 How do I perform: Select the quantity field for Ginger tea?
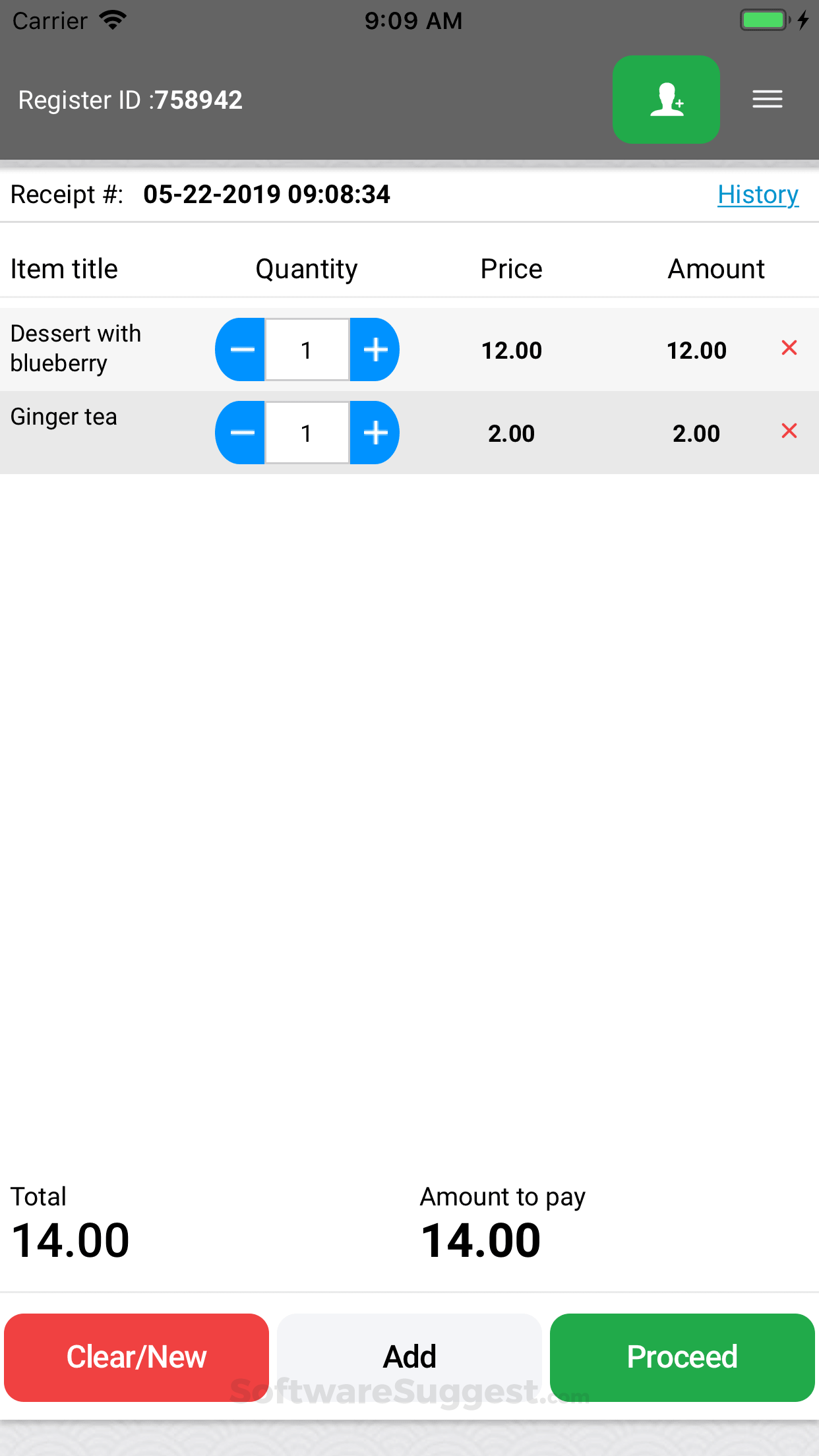pos(307,433)
